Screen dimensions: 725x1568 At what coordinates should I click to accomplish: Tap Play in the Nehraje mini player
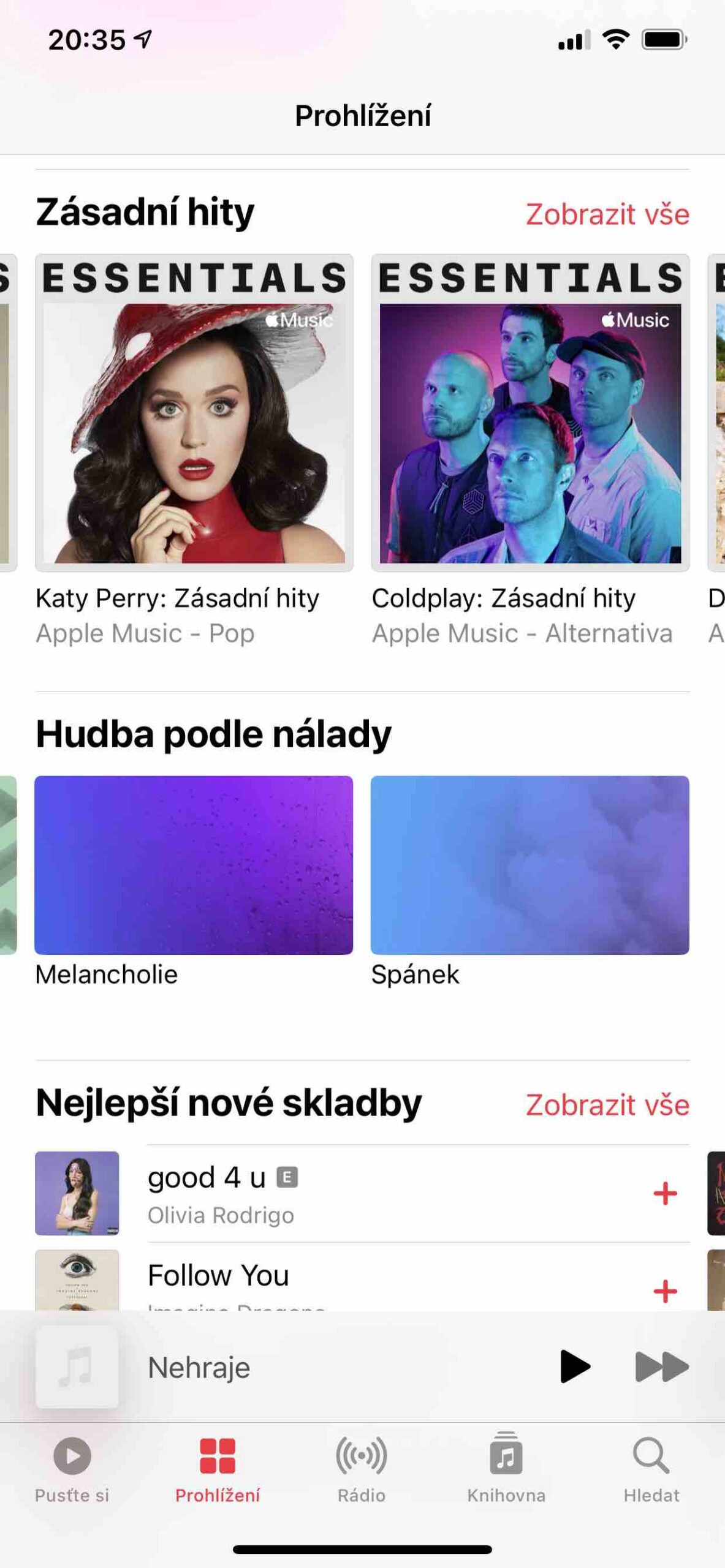tap(574, 1366)
